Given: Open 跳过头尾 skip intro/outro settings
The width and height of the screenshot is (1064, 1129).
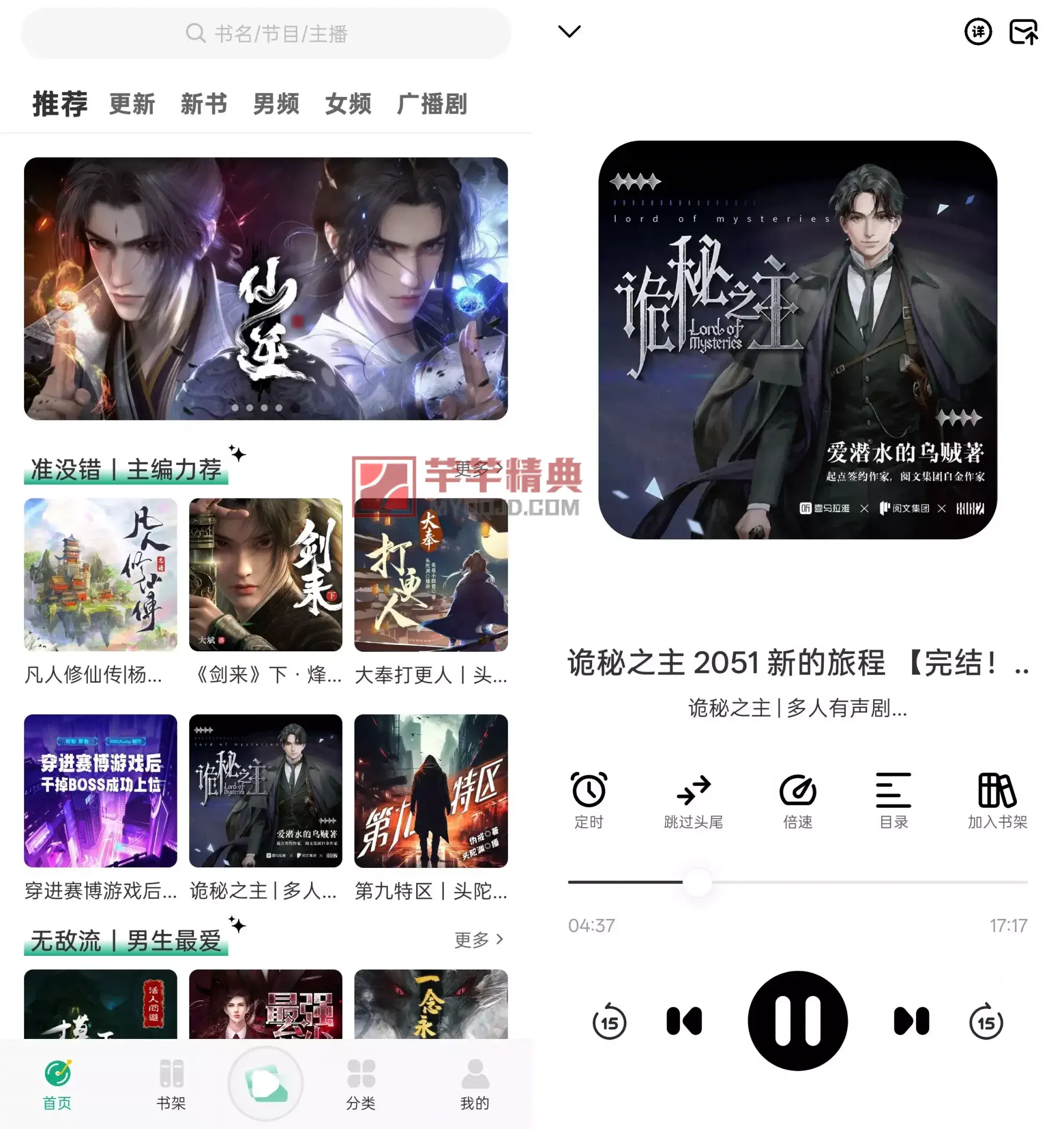Looking at the screenshot, I should click(693, 800).
